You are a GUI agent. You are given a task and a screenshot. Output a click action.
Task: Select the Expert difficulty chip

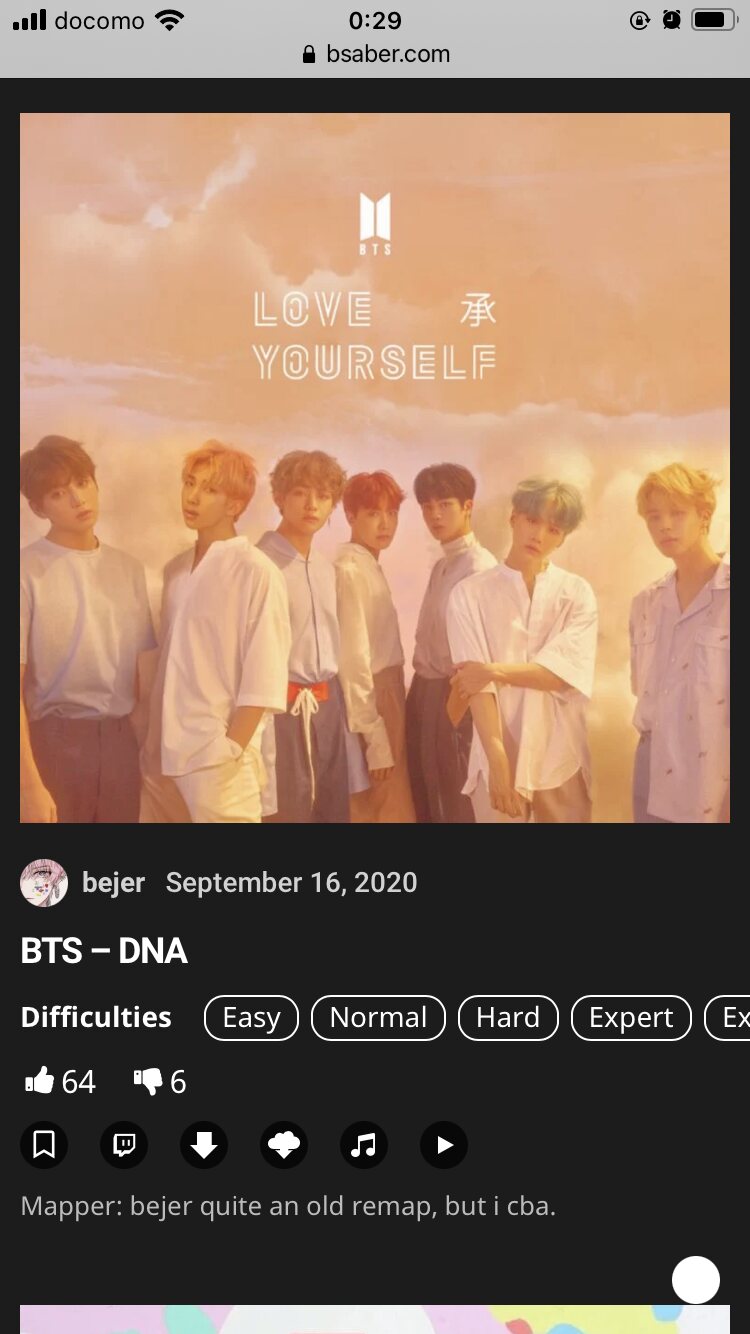coord(631,1018)
